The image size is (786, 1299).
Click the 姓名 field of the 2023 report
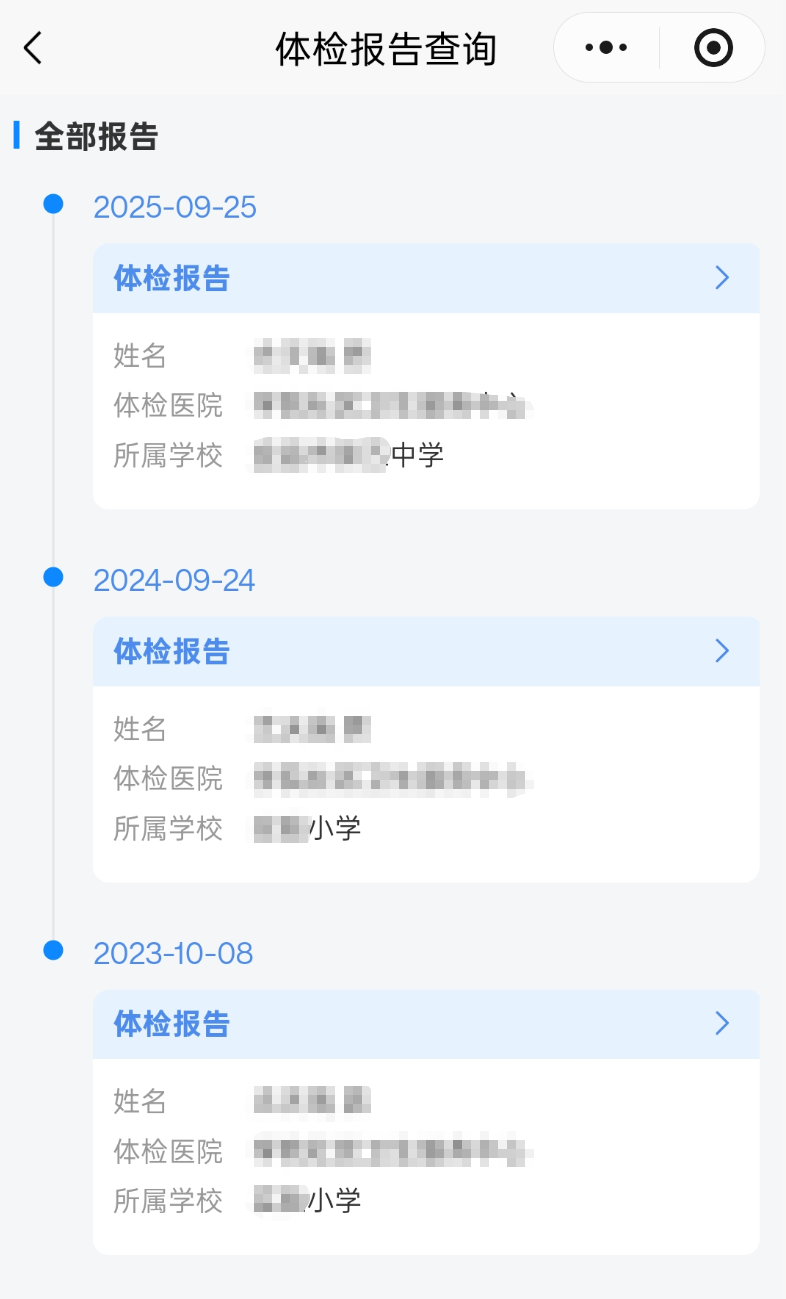click(x=139, y=1101)
